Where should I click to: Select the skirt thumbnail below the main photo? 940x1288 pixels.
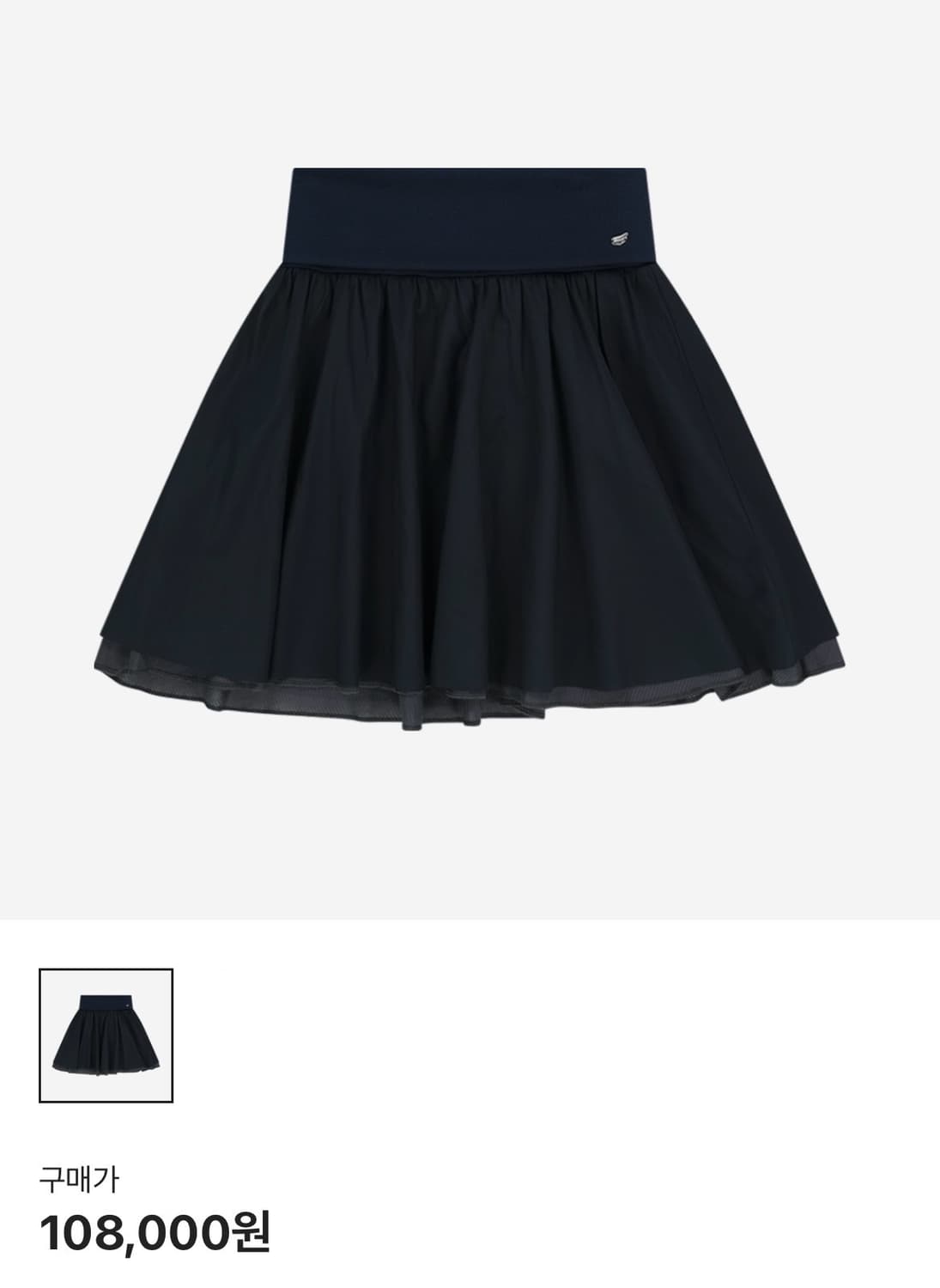pos(106,1036)
